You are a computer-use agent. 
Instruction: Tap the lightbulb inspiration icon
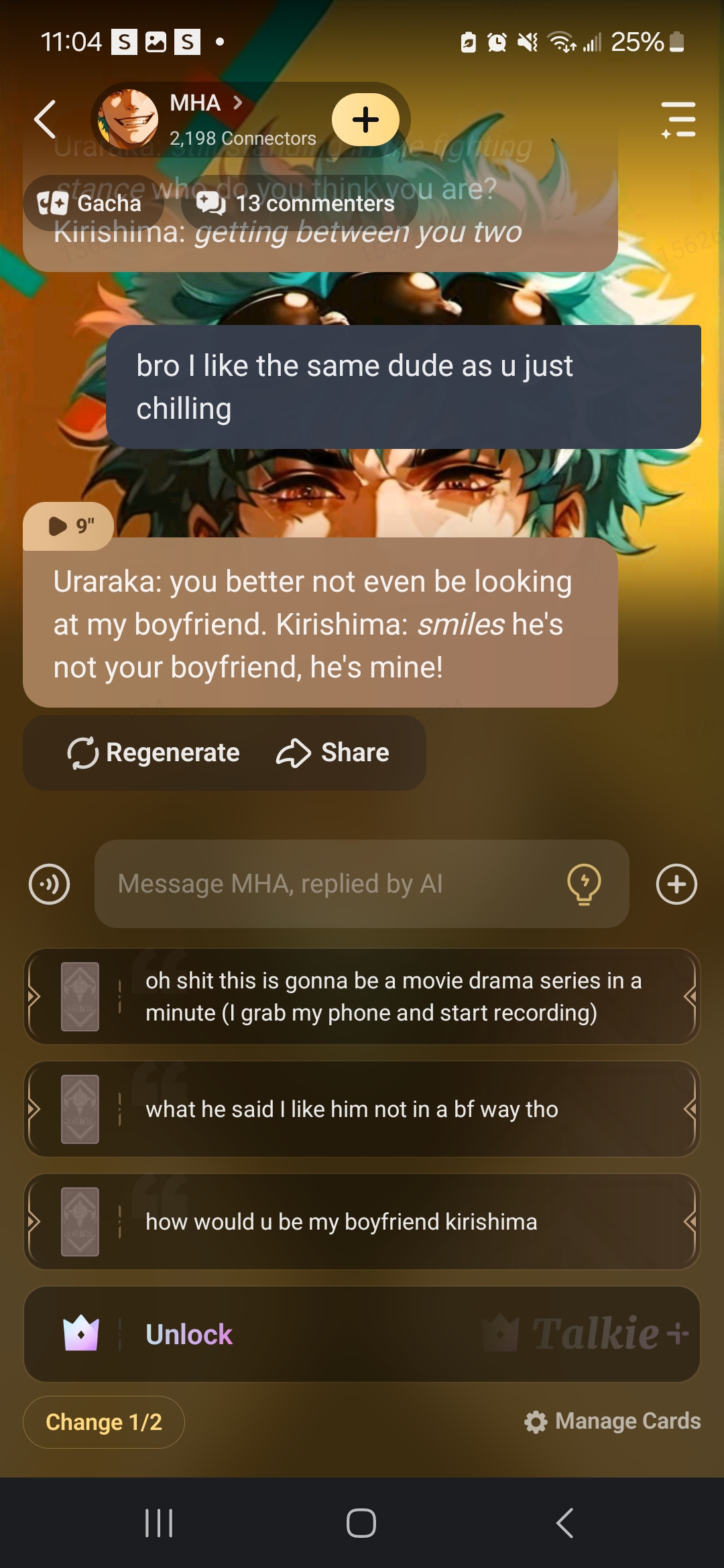(x=584, y=884)
